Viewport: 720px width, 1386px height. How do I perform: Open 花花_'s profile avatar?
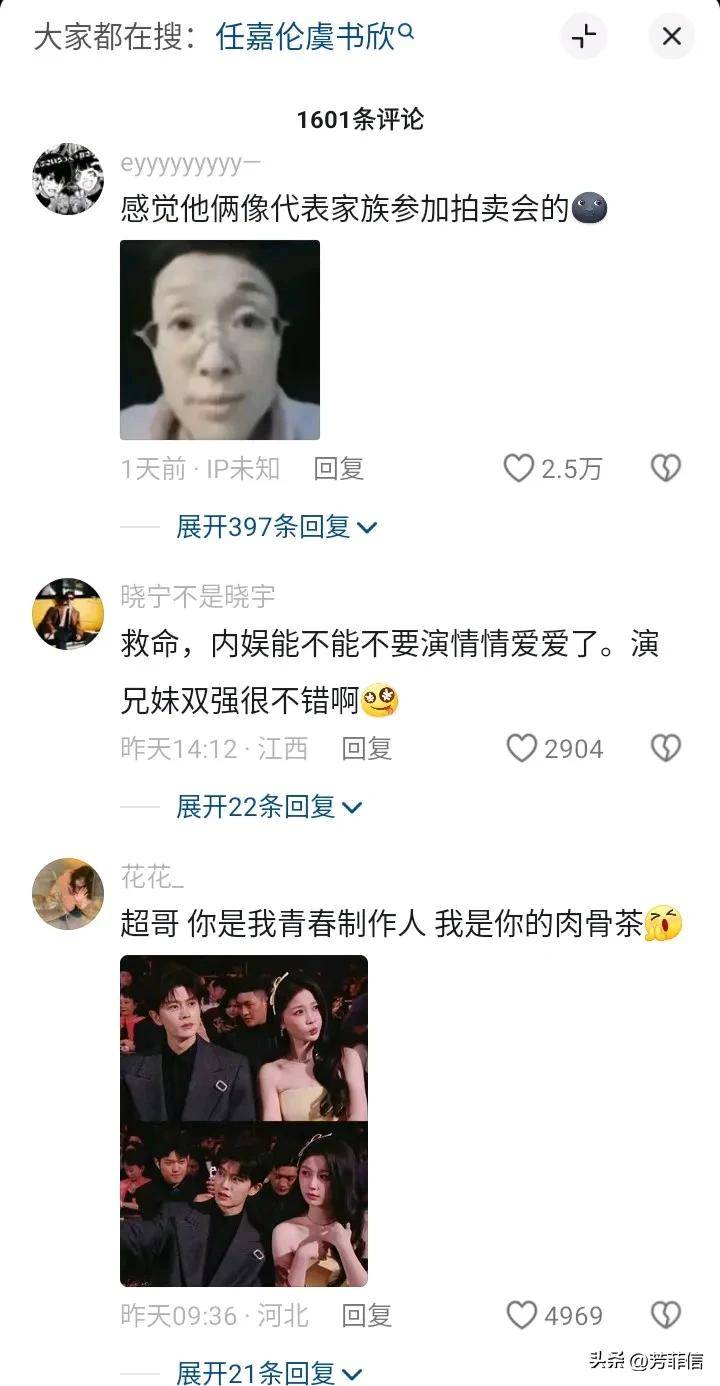click(x=68, y=893)
